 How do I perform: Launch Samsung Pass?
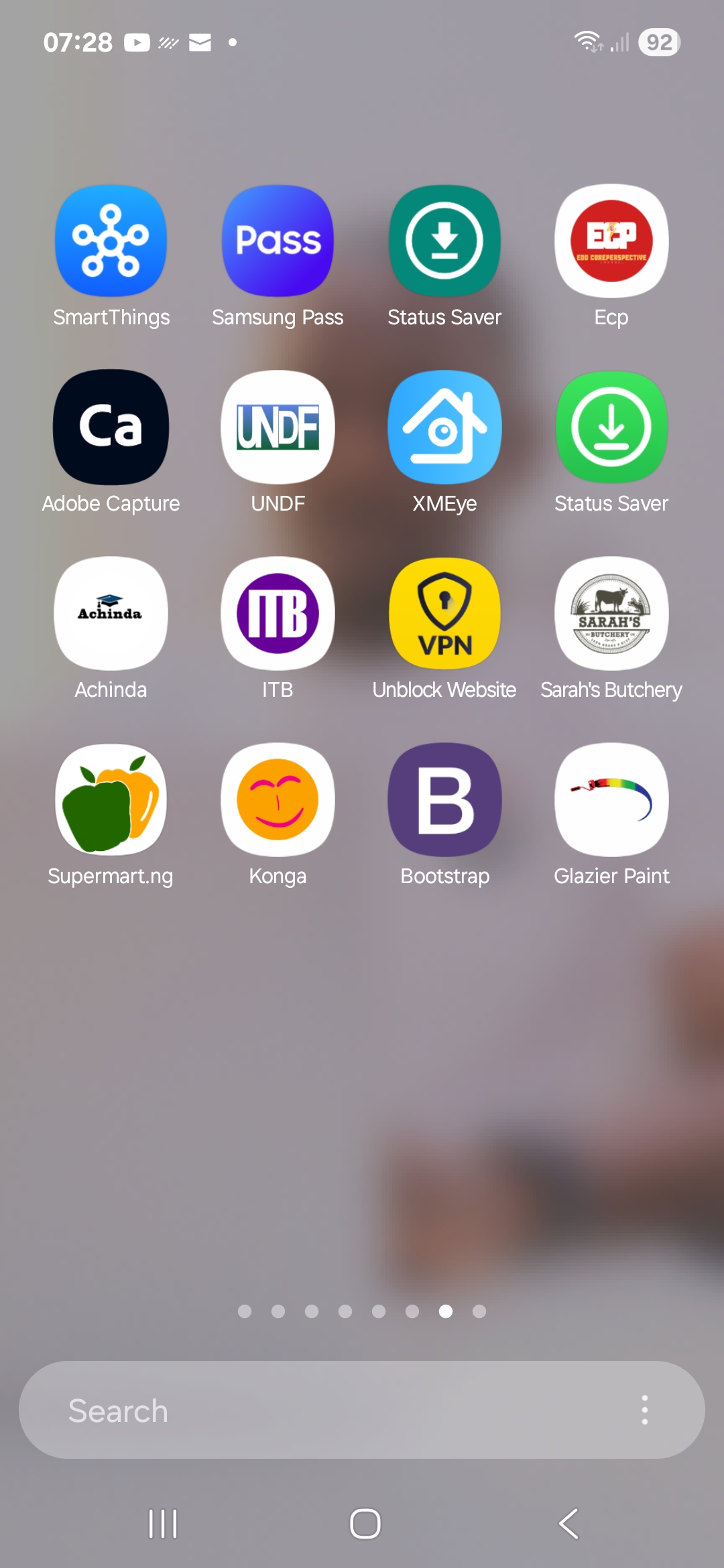click(278, 241)
